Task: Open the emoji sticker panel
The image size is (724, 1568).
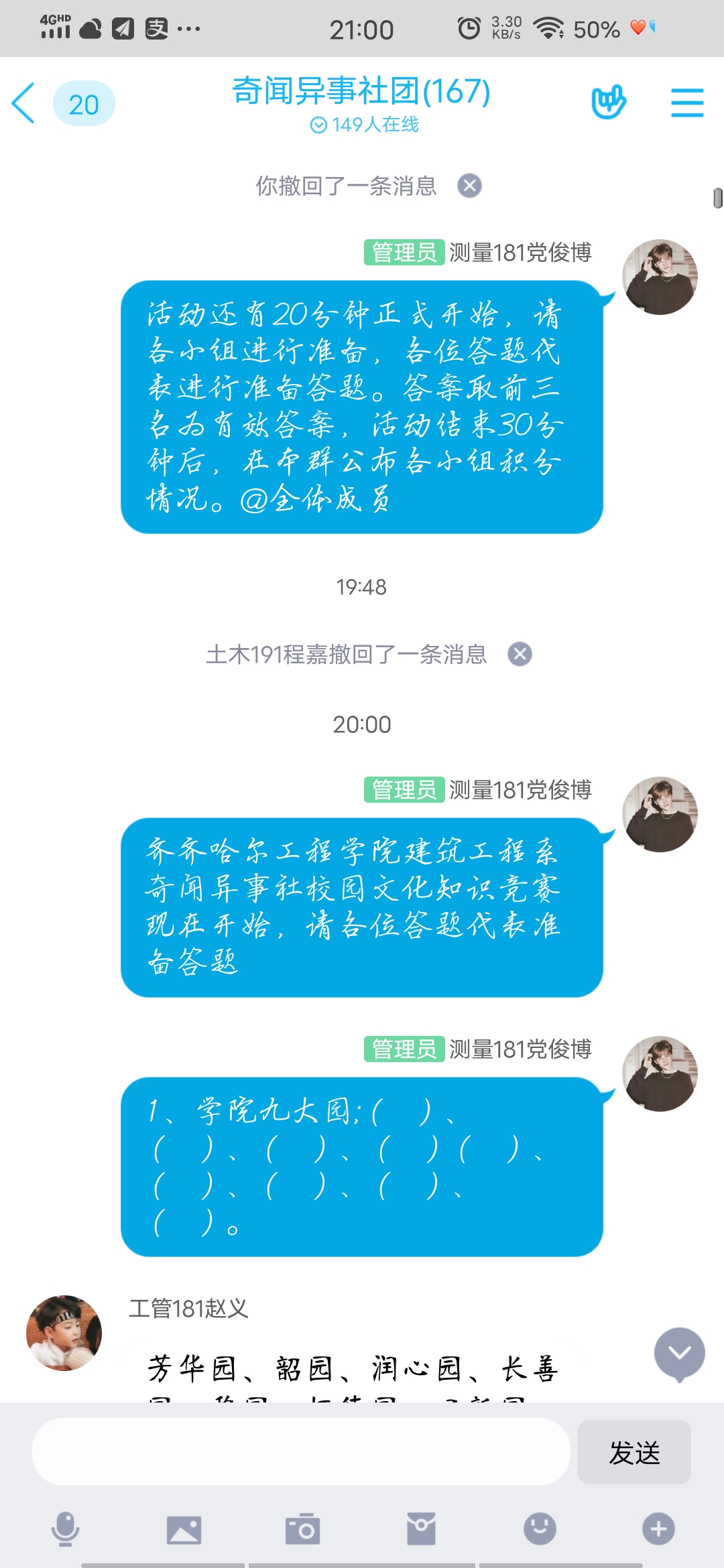Action: coord(540,1529)
